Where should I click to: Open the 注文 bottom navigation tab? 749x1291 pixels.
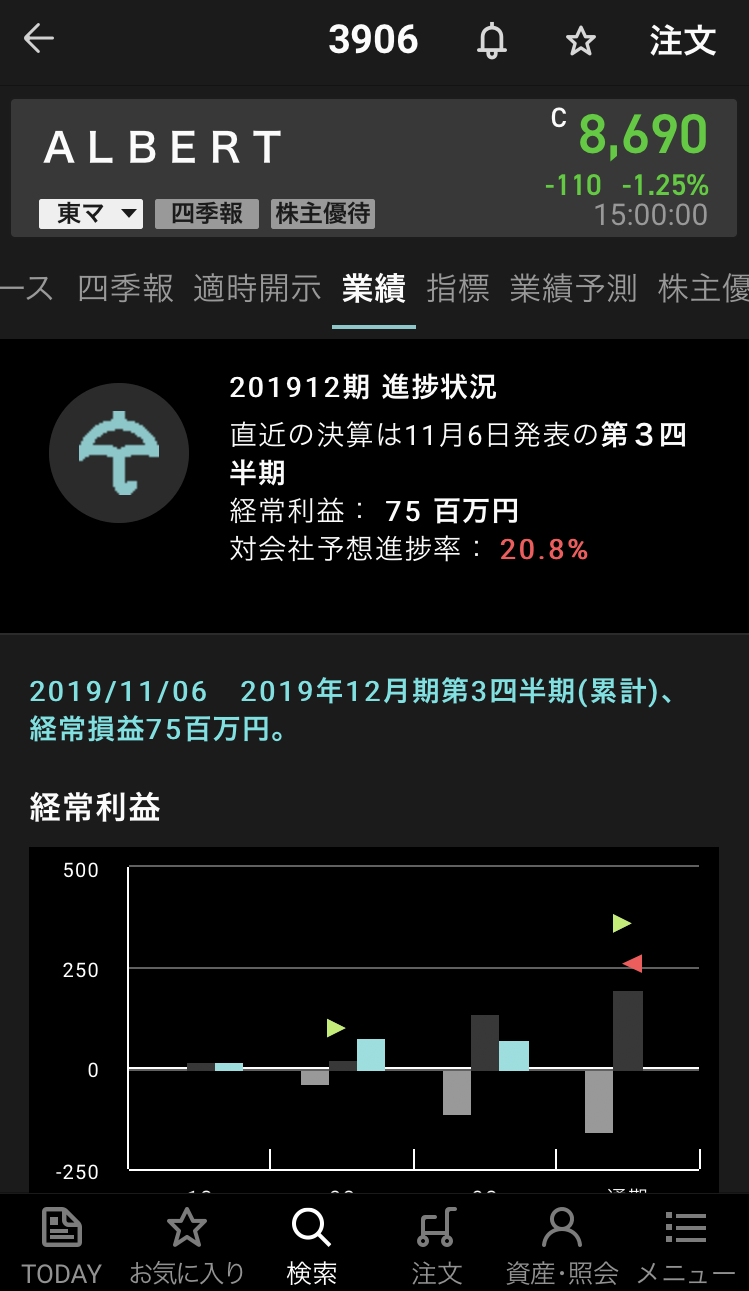(437, 1243)
